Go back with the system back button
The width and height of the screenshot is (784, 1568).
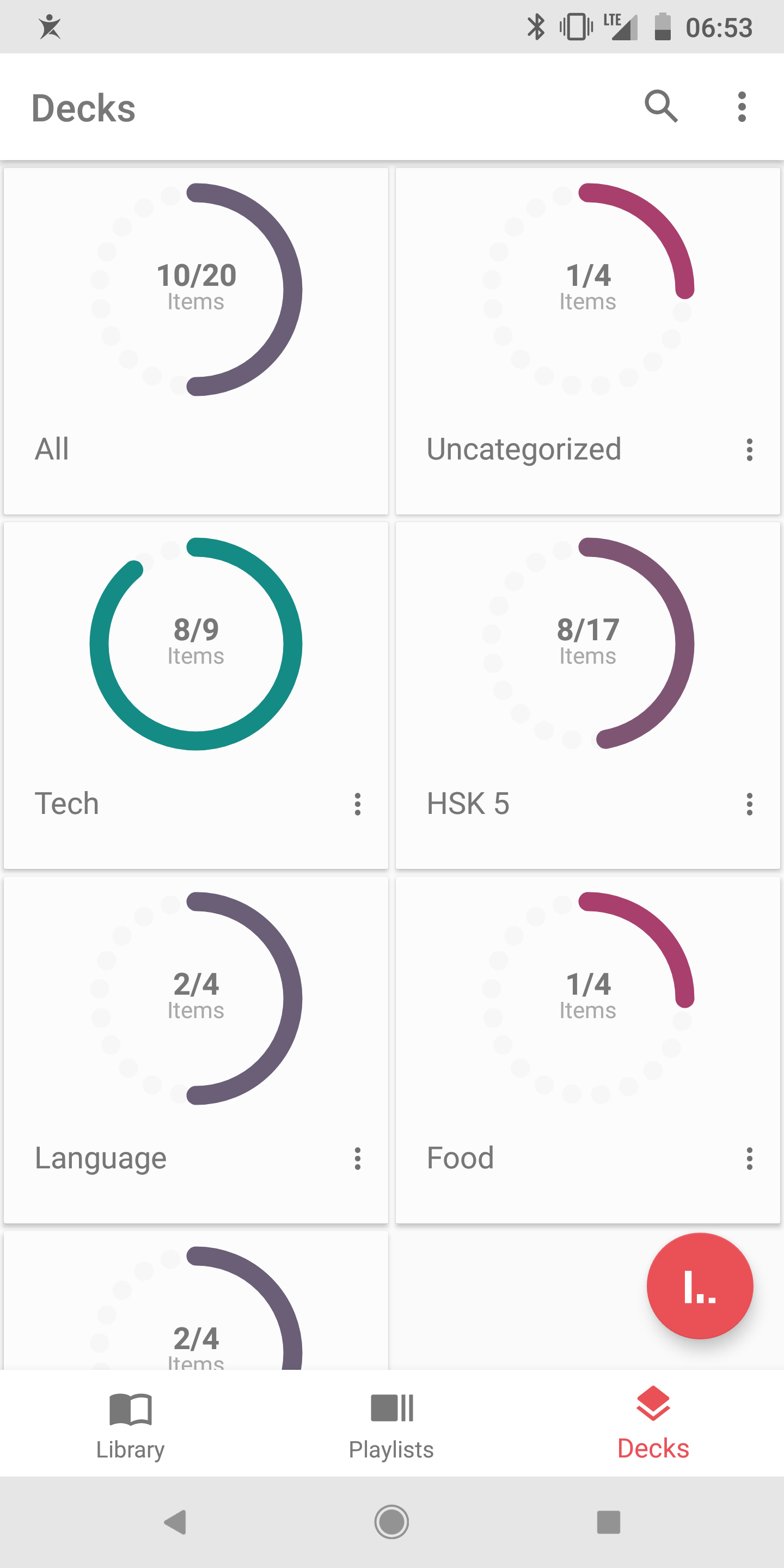tap(175, 1522)
